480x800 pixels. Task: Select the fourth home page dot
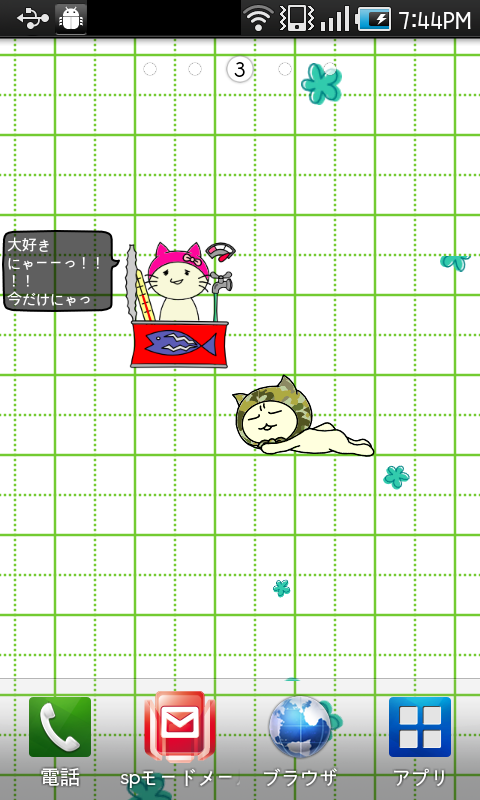[285, 69]
